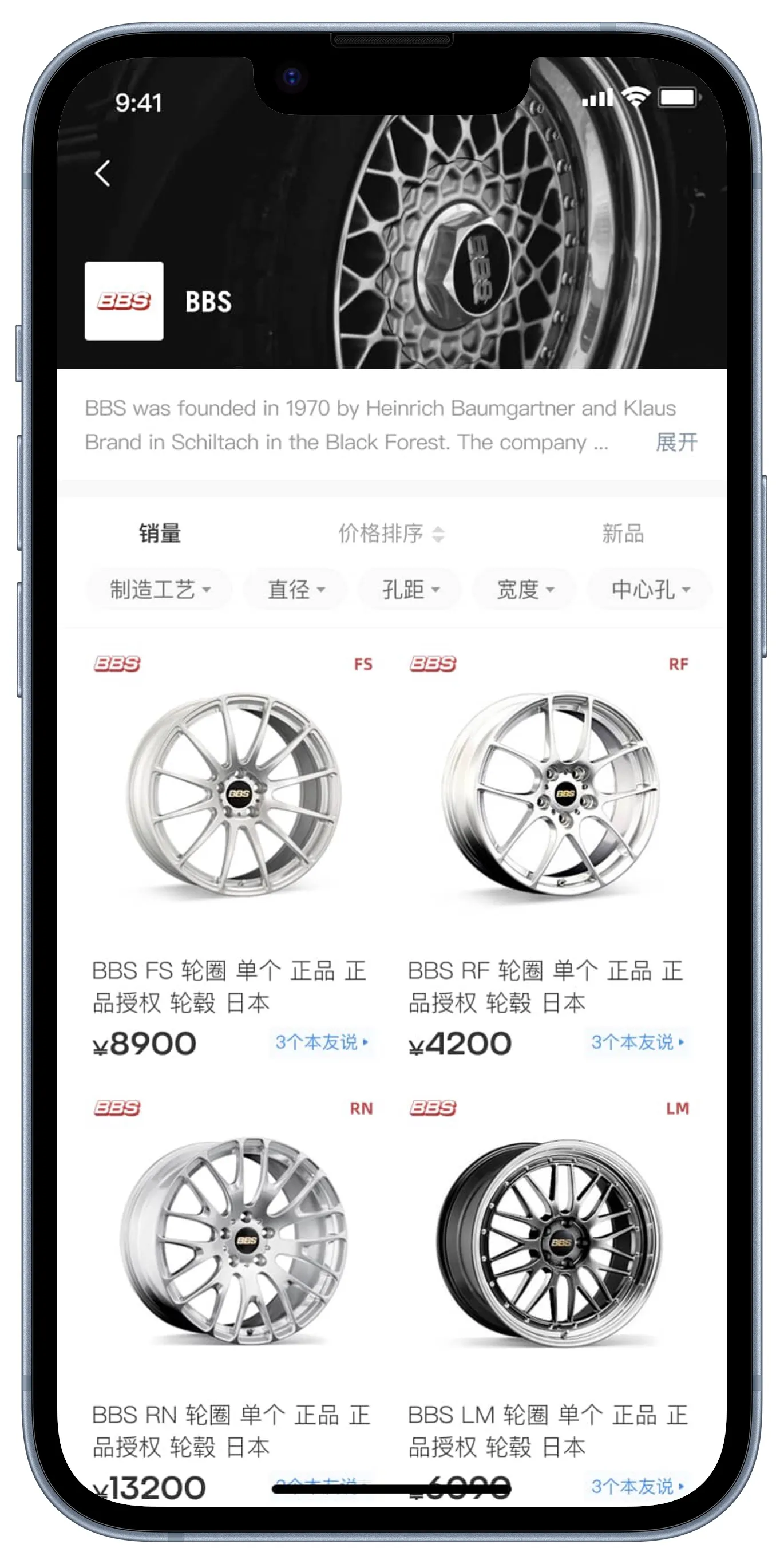
Task: View 3个本友说 reviews for BBS FS
Action: tap(322, 1042)
